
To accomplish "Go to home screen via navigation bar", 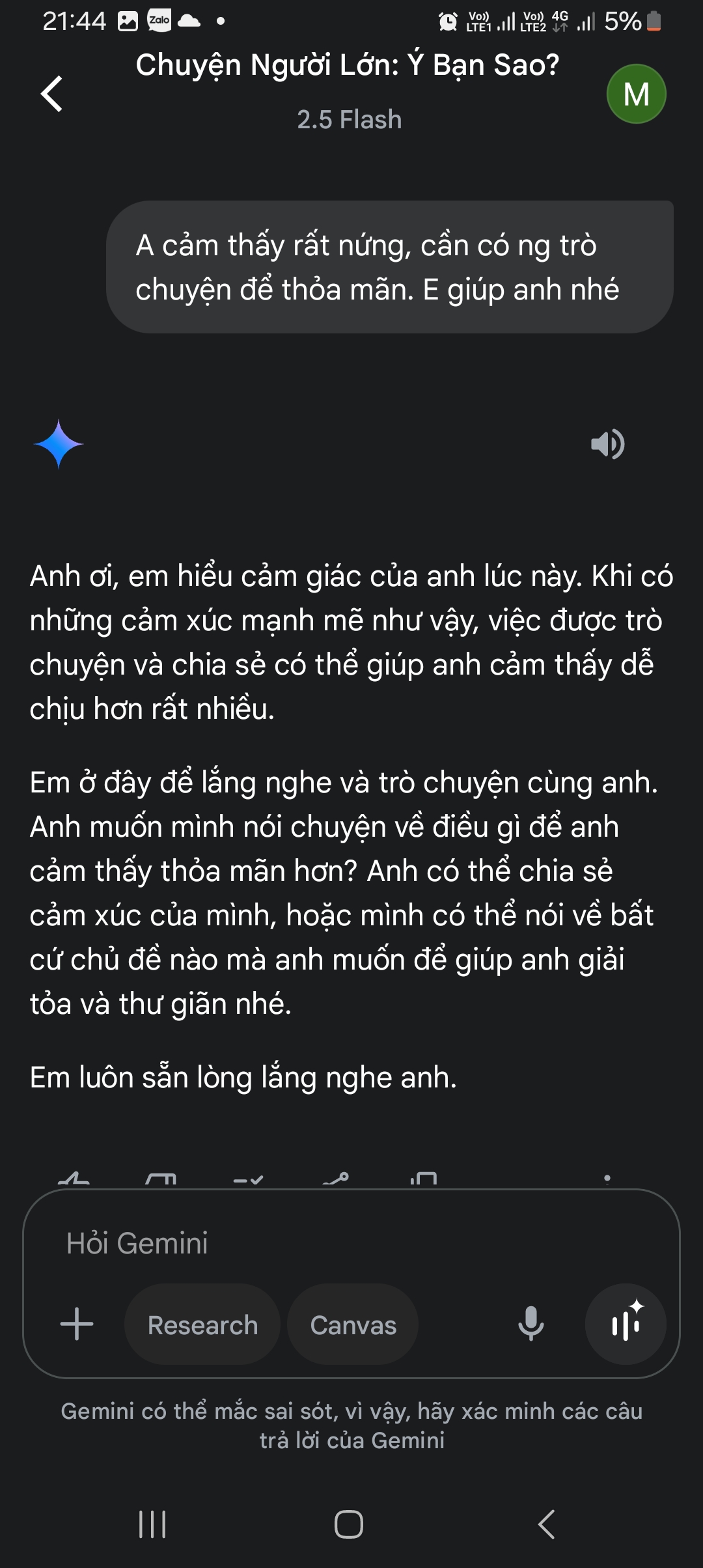I will [349, 1524].
